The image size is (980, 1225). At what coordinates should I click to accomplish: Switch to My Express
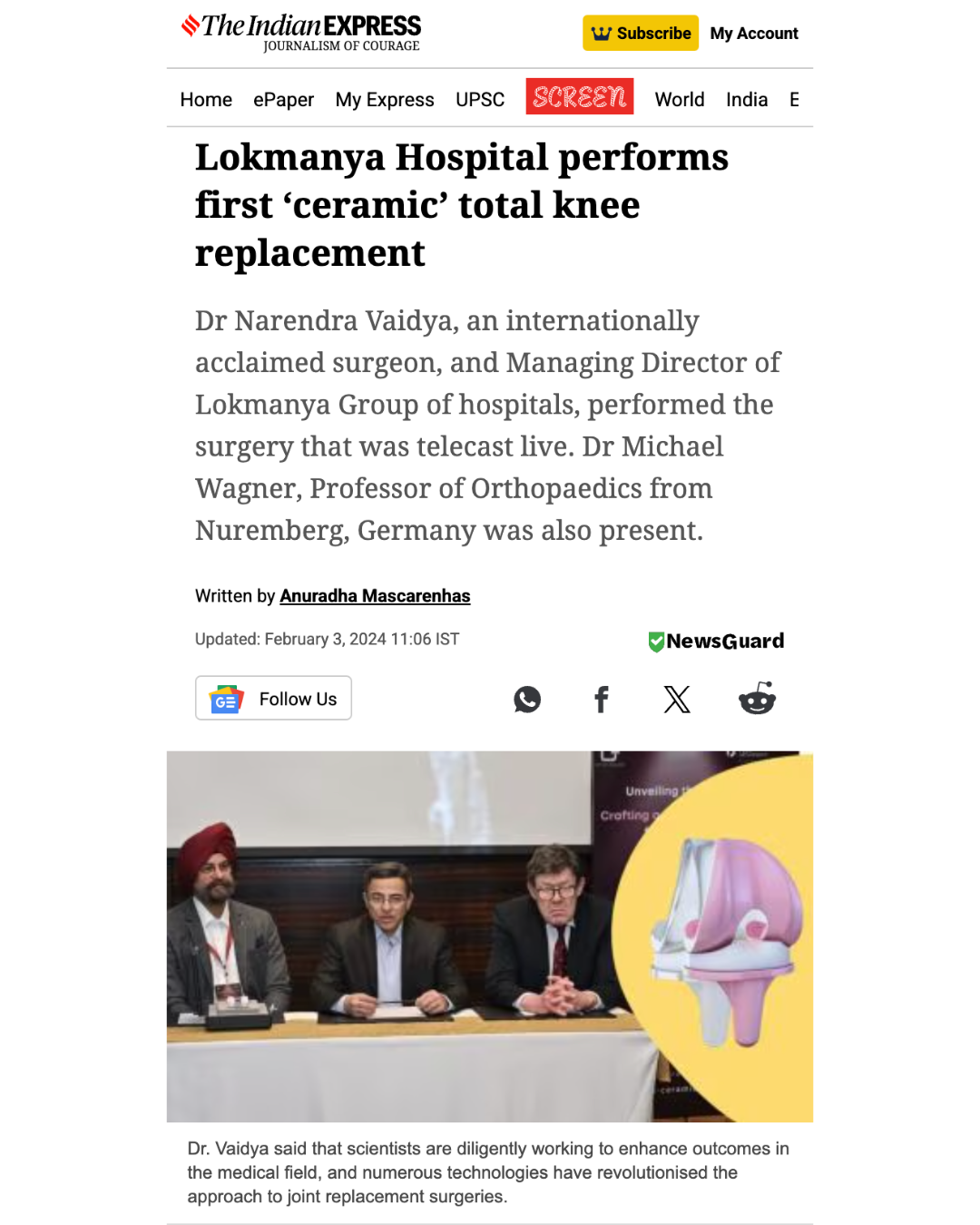coord(385,100)
